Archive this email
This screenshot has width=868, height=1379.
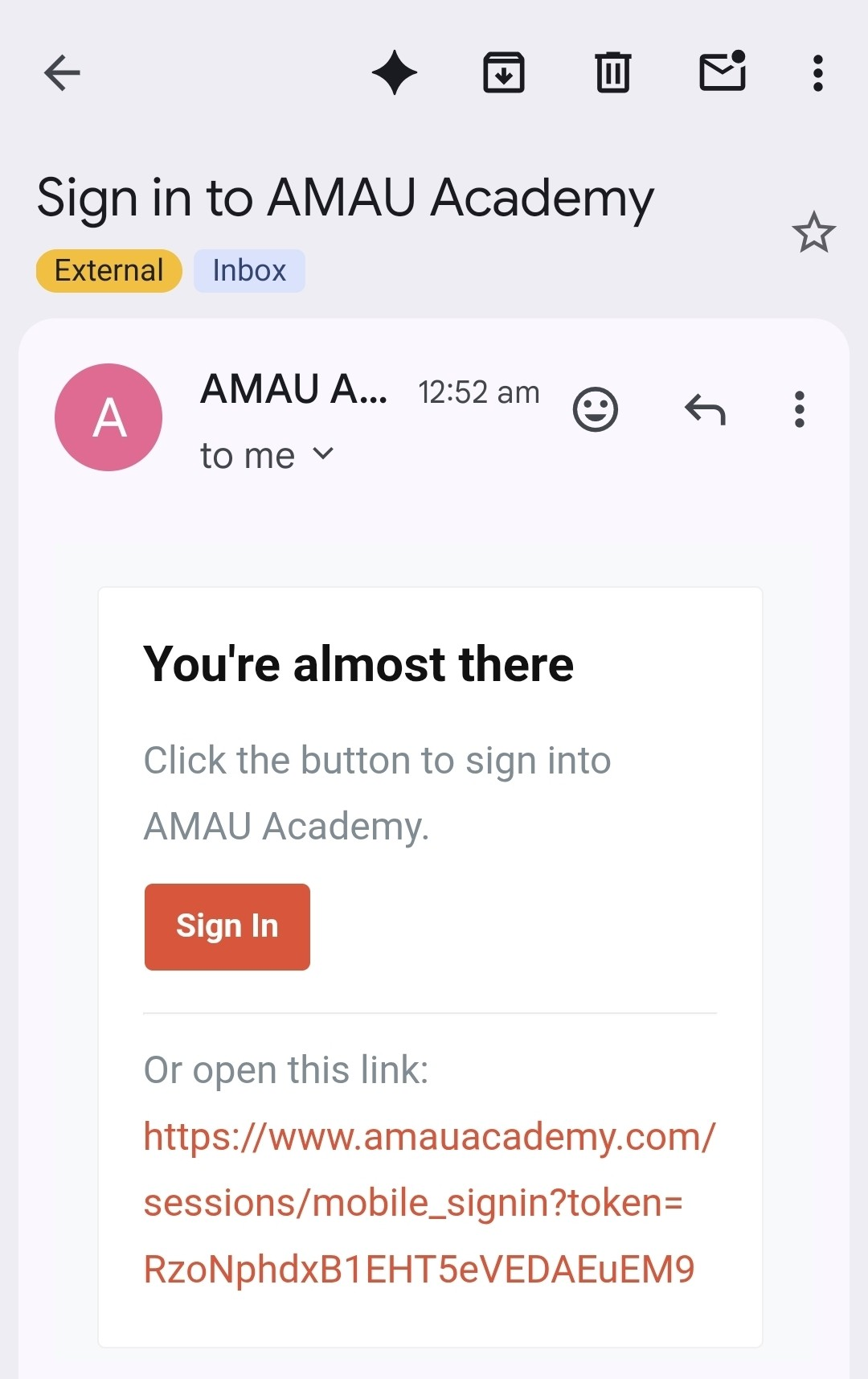click(x=504, y=73)
